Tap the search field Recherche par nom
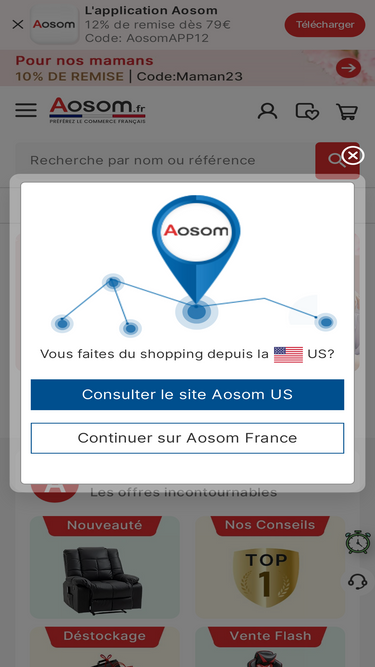 point(166,160)
